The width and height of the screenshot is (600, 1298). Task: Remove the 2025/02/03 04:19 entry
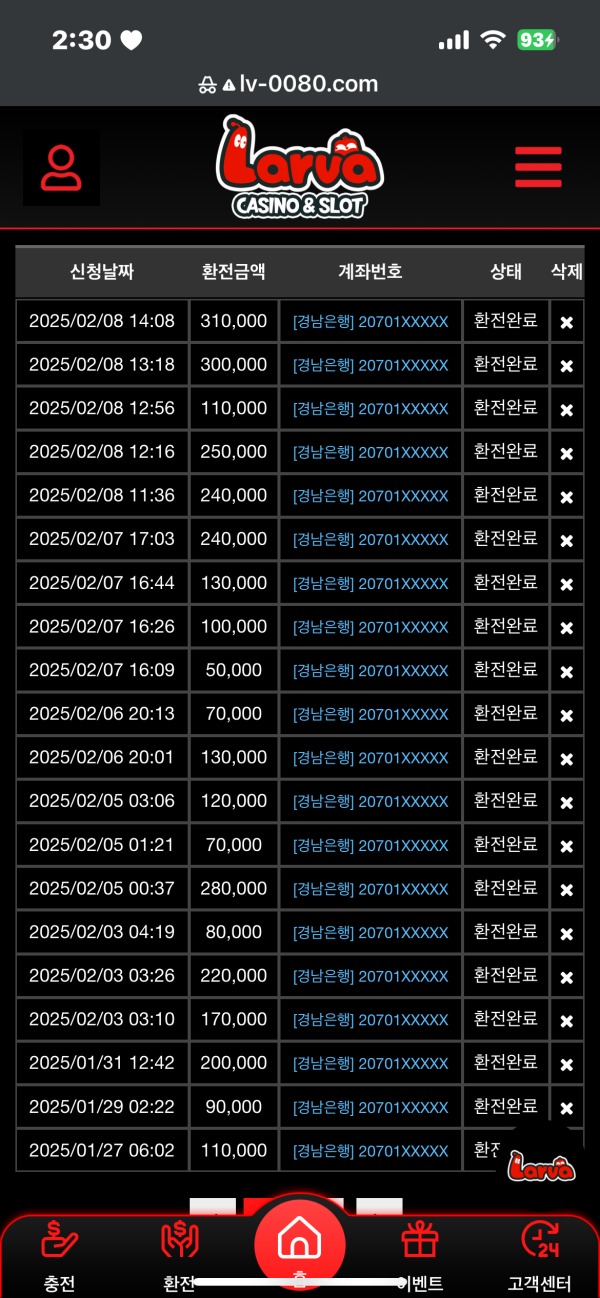(566, 934)
